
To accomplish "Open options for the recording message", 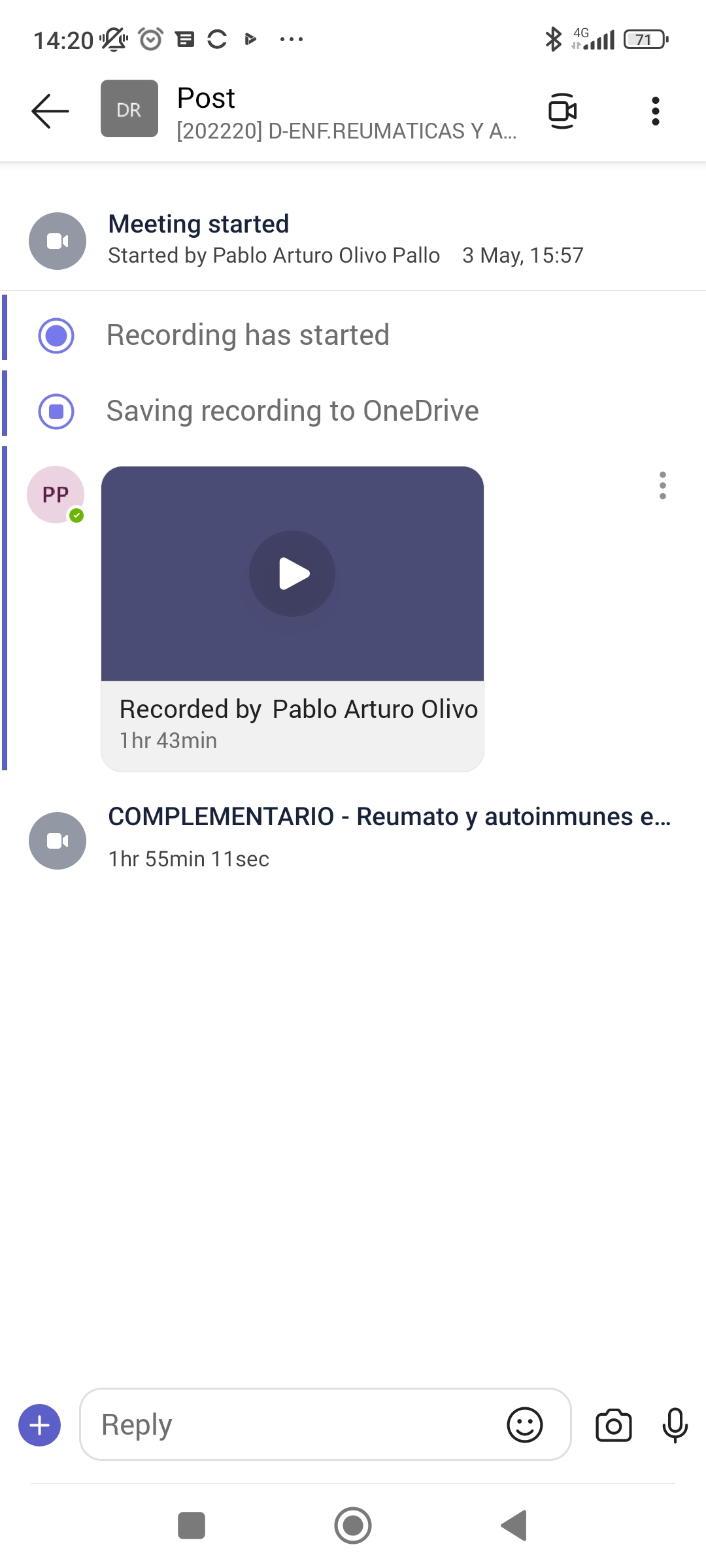I will (662, 485).
